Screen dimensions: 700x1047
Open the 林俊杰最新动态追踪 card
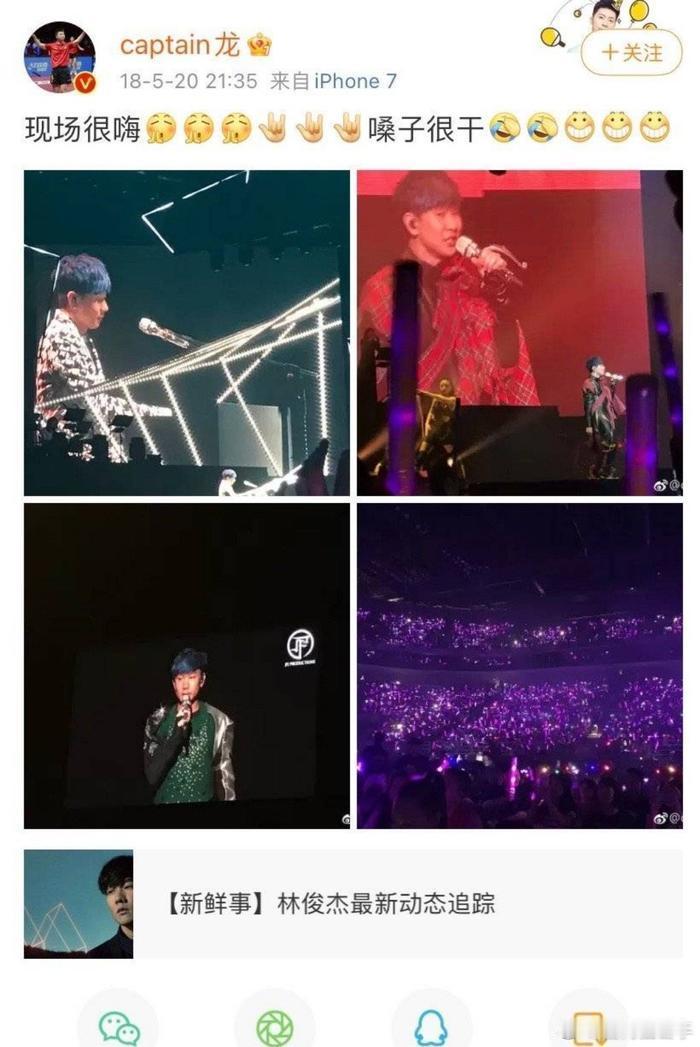tap(353, 904)
